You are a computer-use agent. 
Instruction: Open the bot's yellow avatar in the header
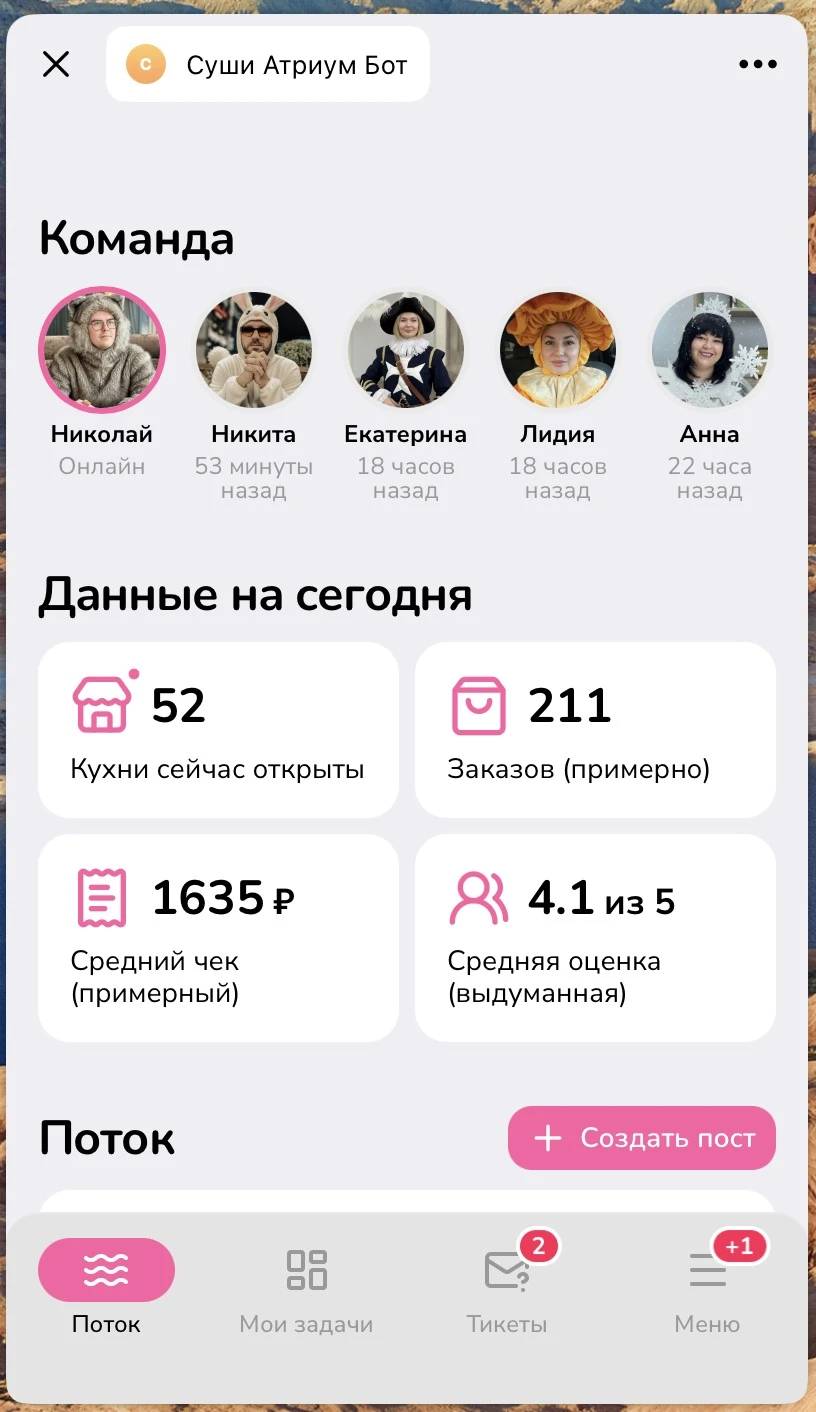click(146, 63)
